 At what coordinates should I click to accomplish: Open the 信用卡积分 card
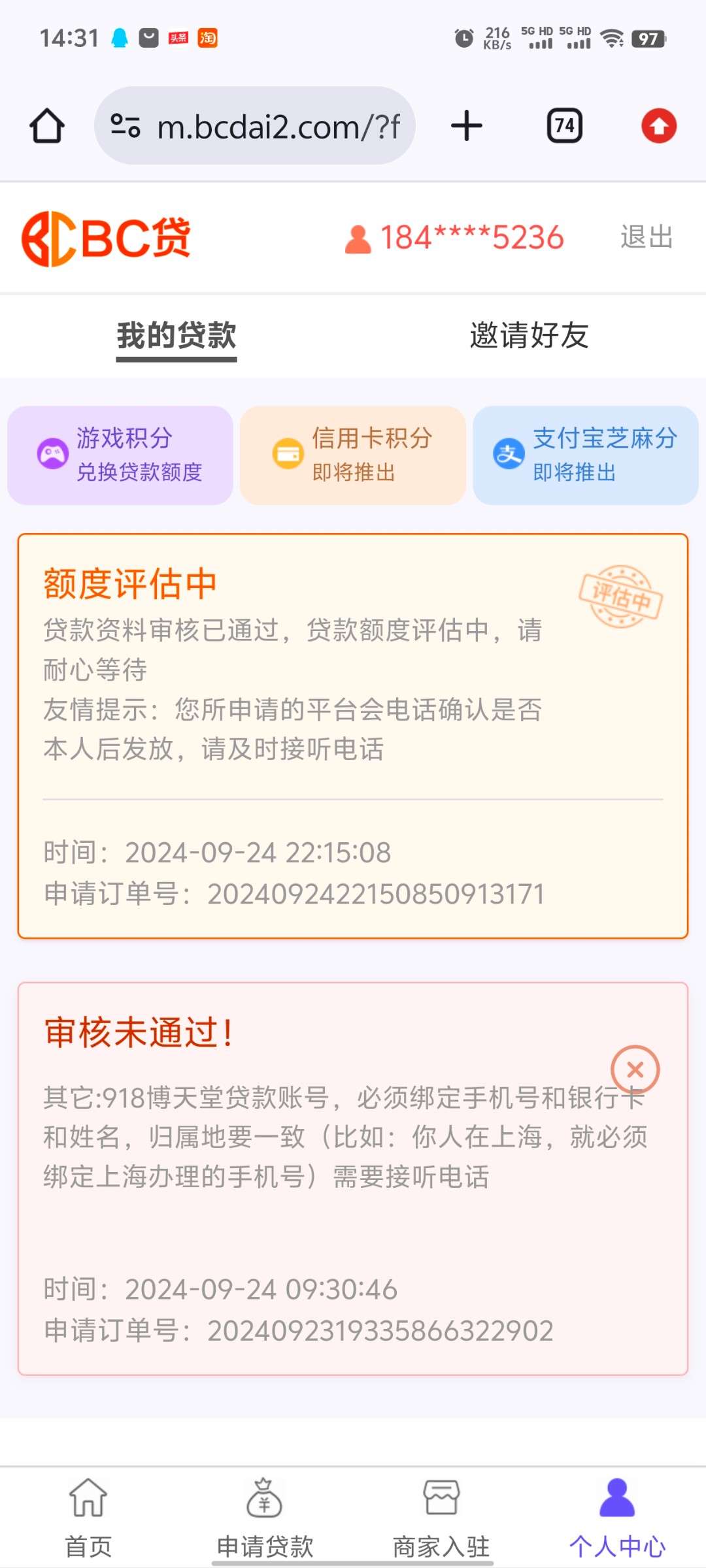point(353,455)
